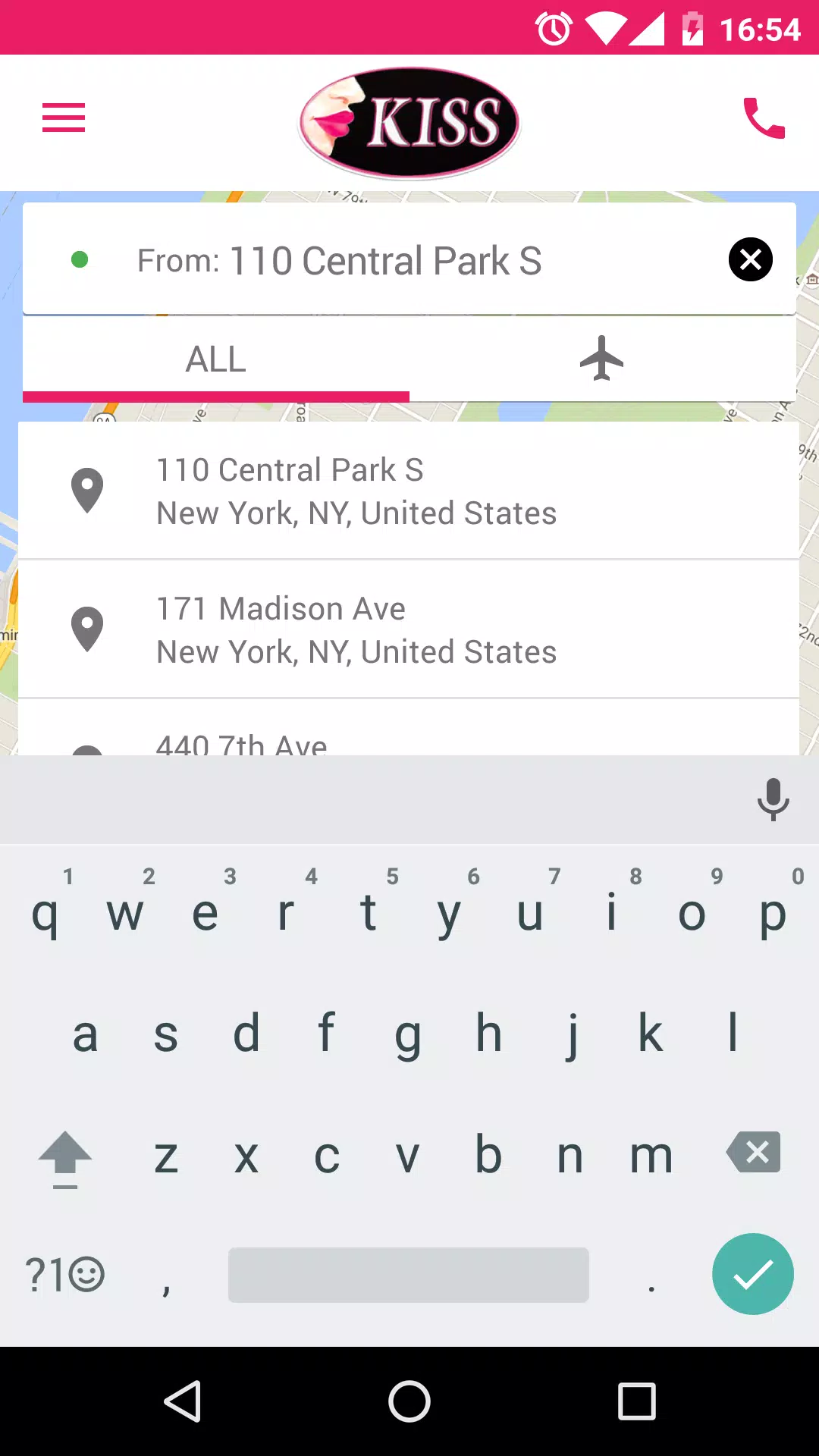Screen dimensions: 819x1456
Task: Switch to the airport tab
Action: point(602,359)
